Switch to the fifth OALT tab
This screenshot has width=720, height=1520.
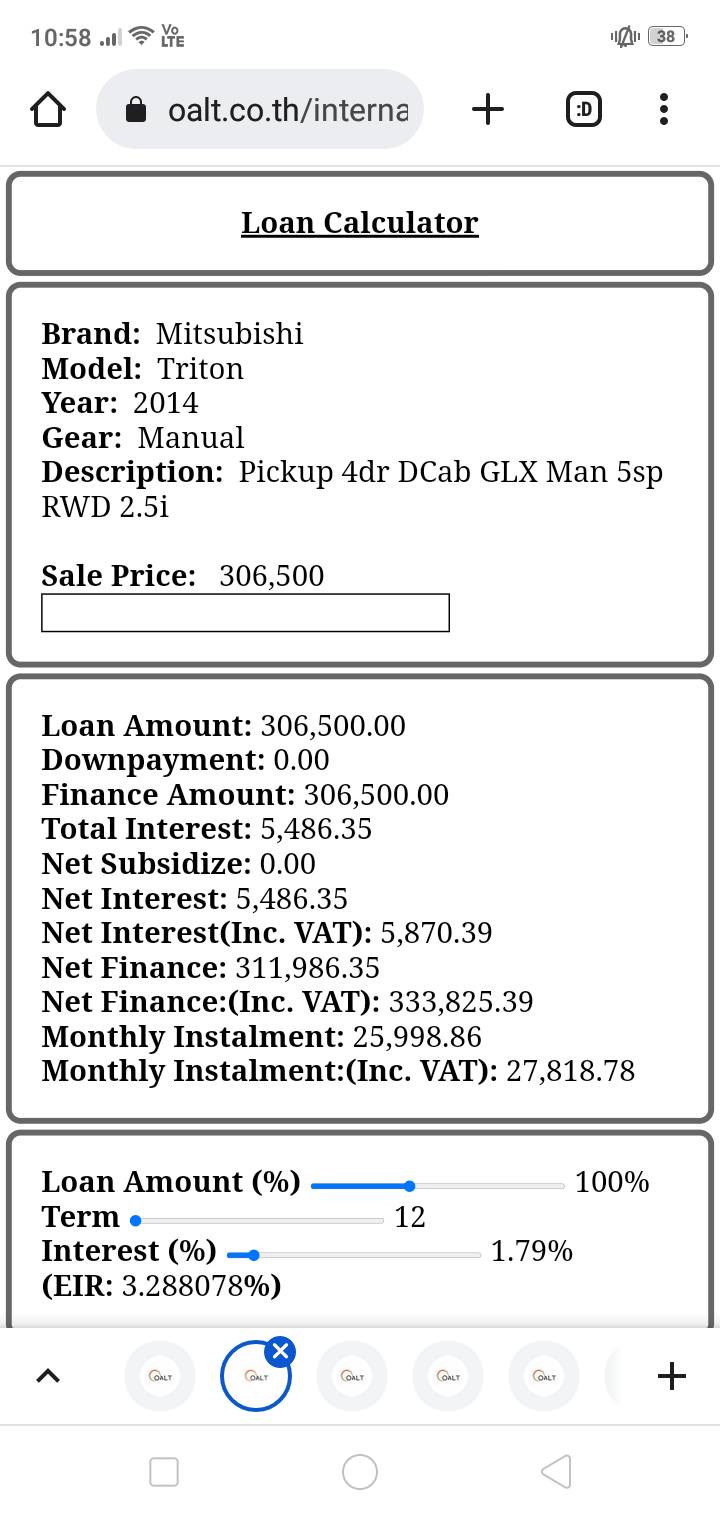544,1376
